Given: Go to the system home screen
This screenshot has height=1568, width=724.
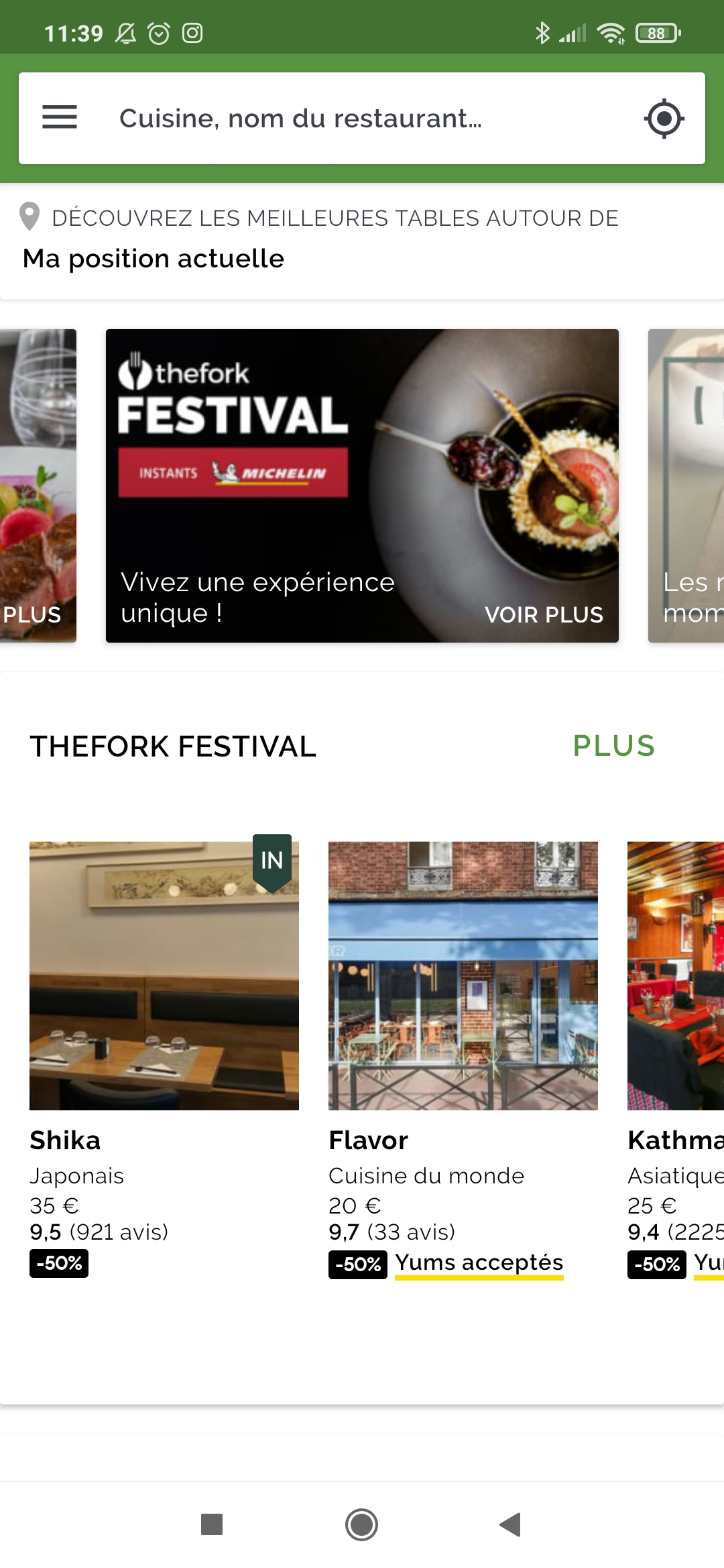Looking at the screenshot, I should pyautogui.click(x=362, y=1524).
